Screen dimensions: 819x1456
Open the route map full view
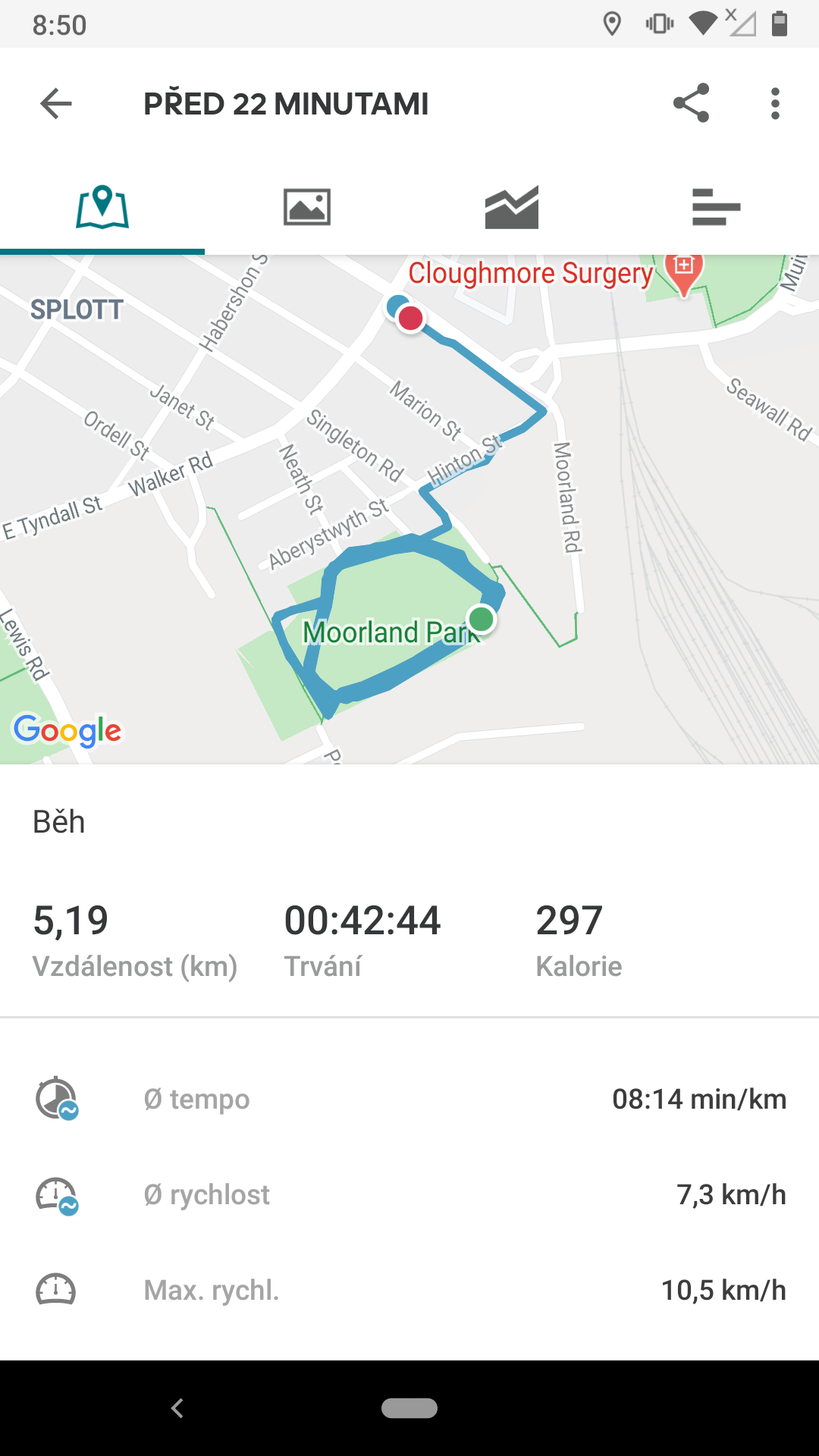point(409,510)
